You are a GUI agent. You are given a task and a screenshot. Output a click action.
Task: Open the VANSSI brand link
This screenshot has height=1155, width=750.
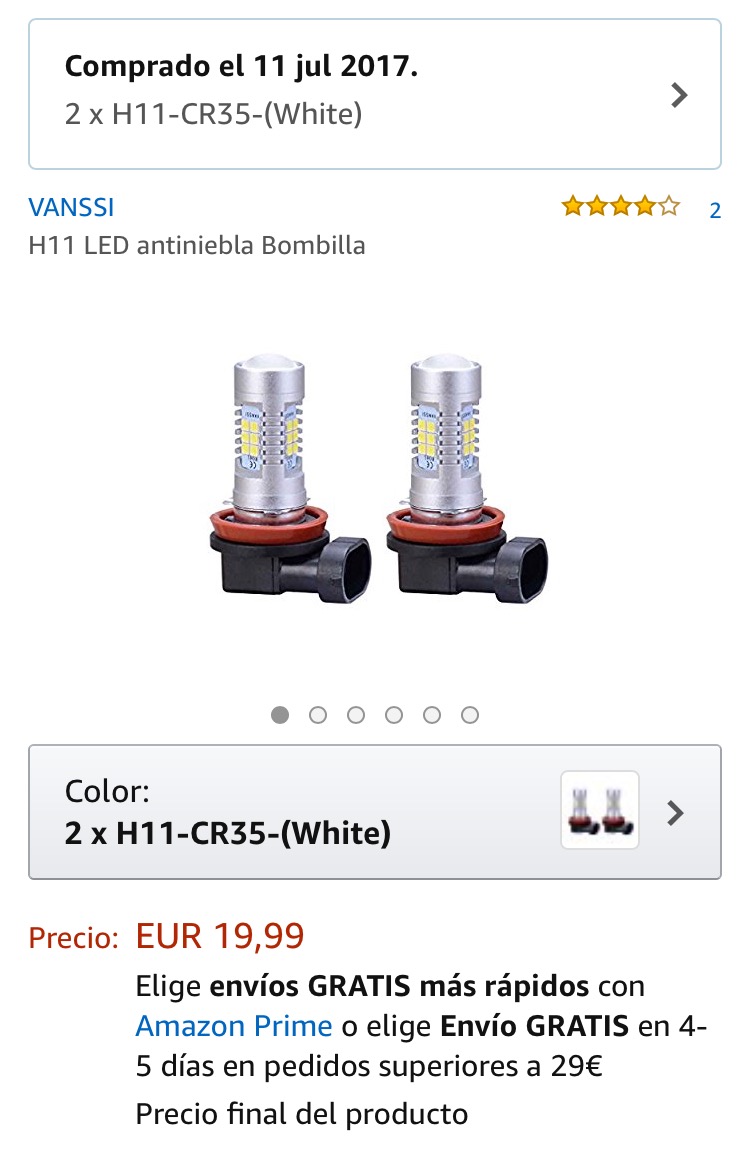(x=71, y=208)
